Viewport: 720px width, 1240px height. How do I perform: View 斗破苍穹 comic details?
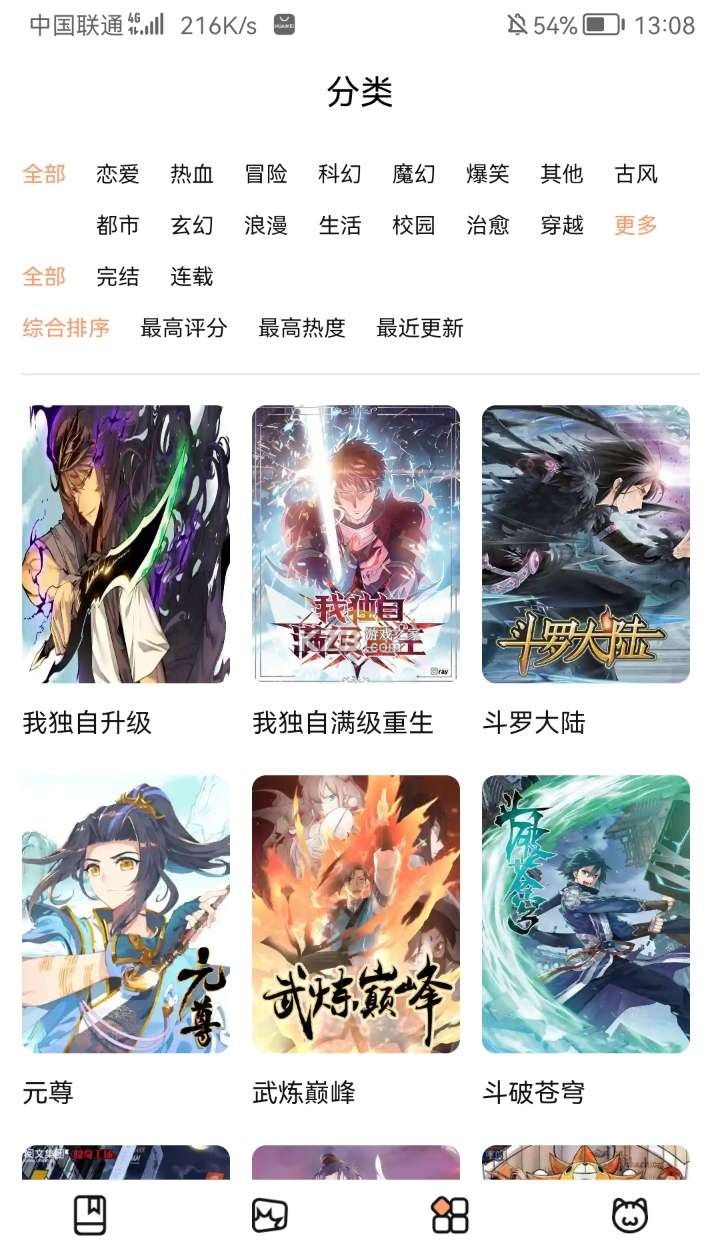[586, 914]
